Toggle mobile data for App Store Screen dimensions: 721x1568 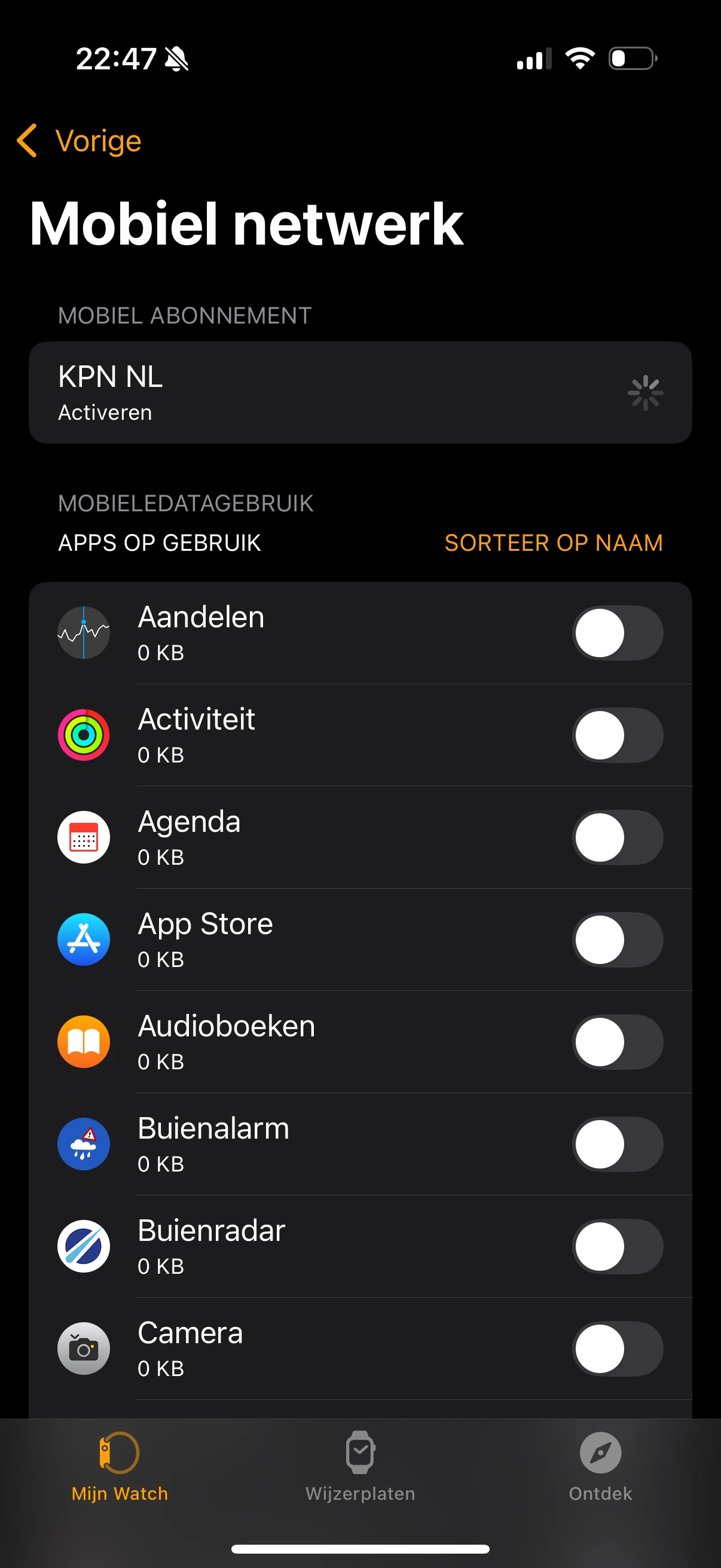(617, 940)
